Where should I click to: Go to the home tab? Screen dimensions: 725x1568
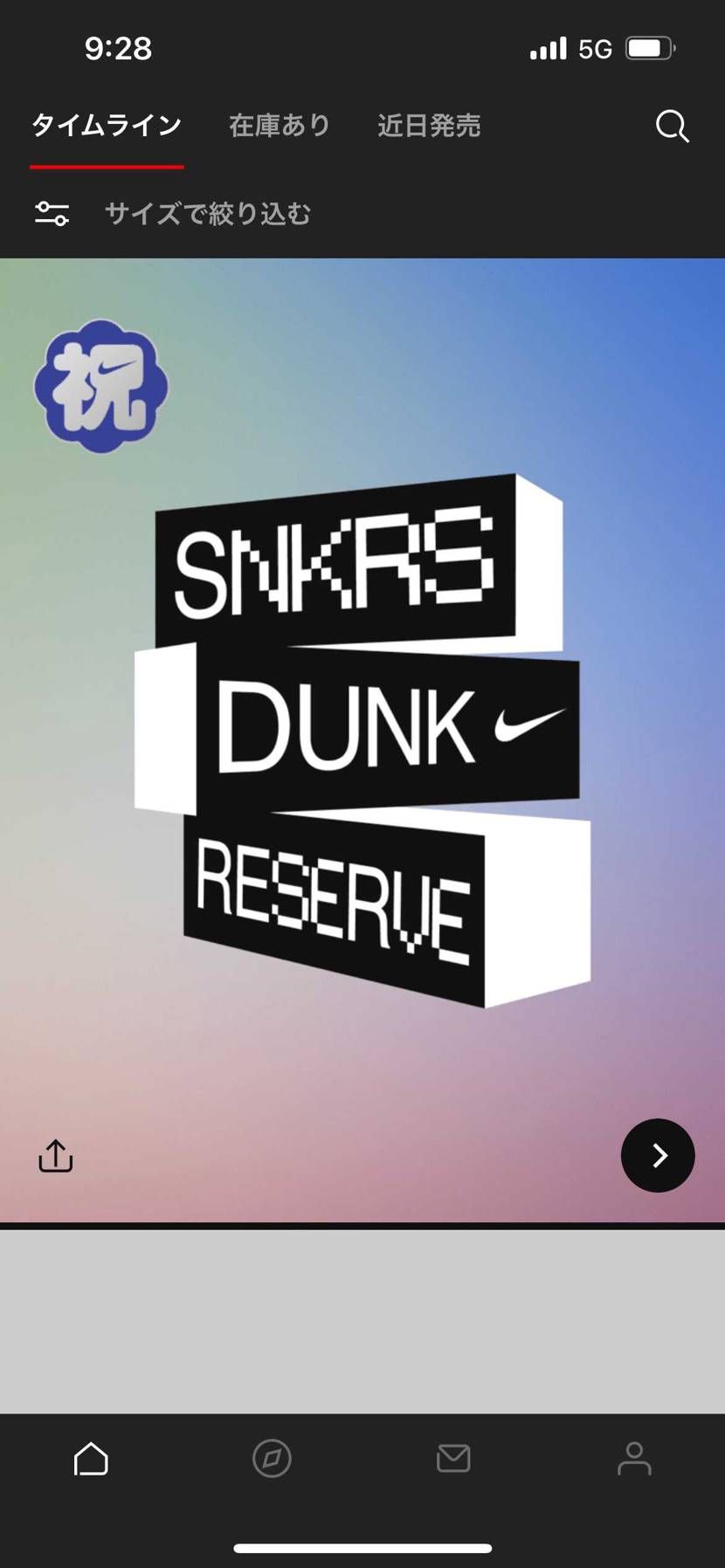click(x=91, y=1458)
